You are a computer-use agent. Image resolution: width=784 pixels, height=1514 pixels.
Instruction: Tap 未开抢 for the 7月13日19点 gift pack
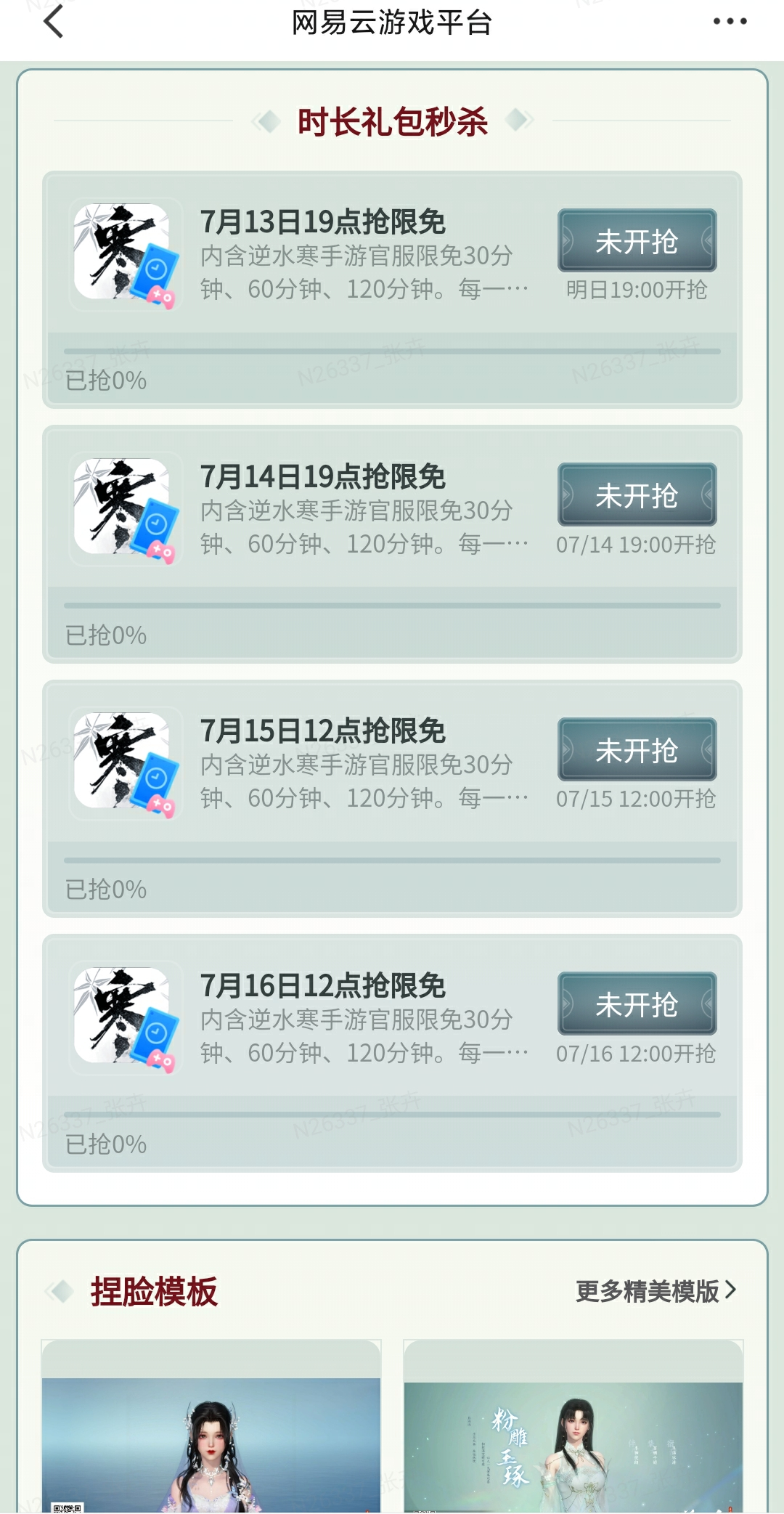(637, 241)
